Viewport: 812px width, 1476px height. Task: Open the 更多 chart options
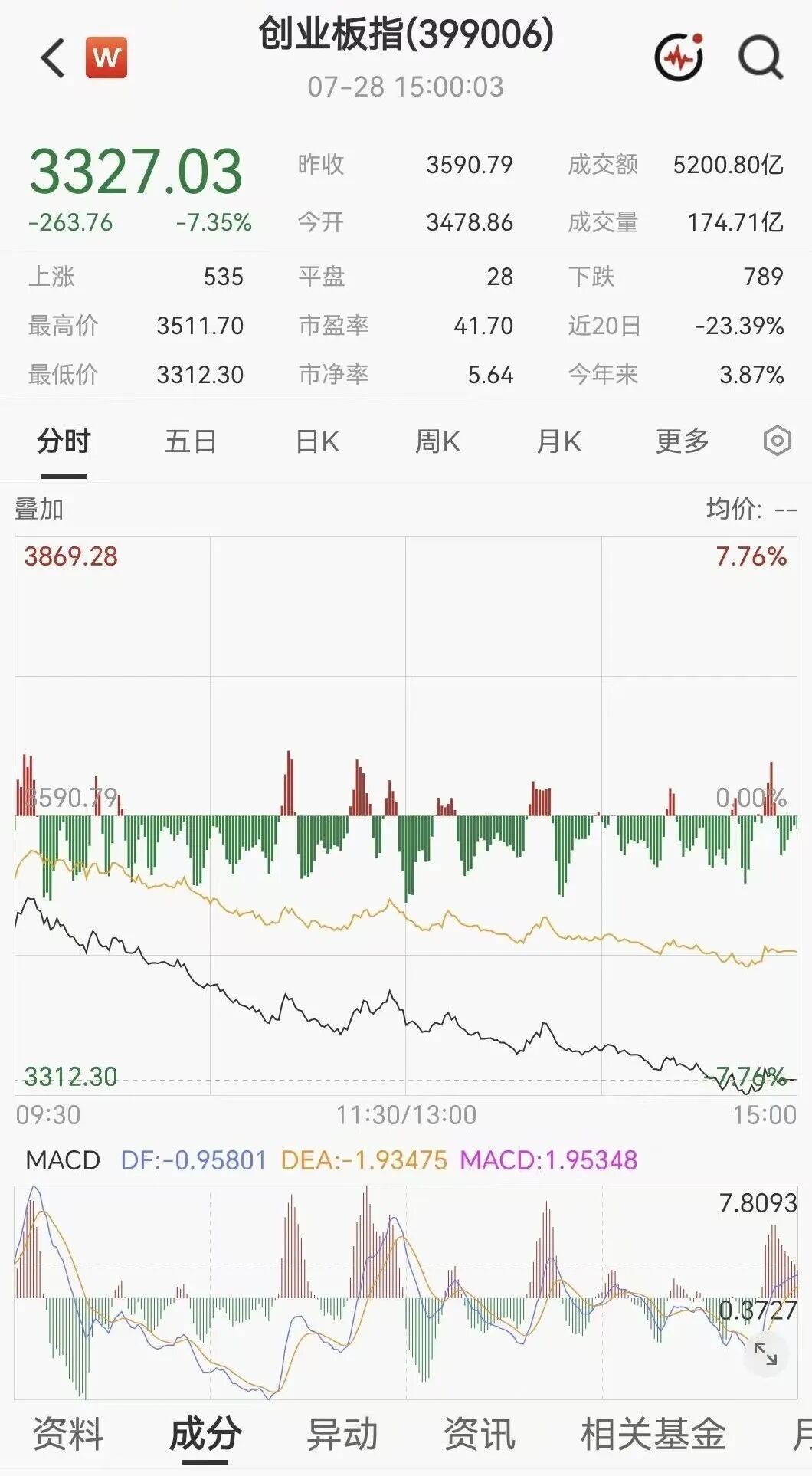pos(683,442)
